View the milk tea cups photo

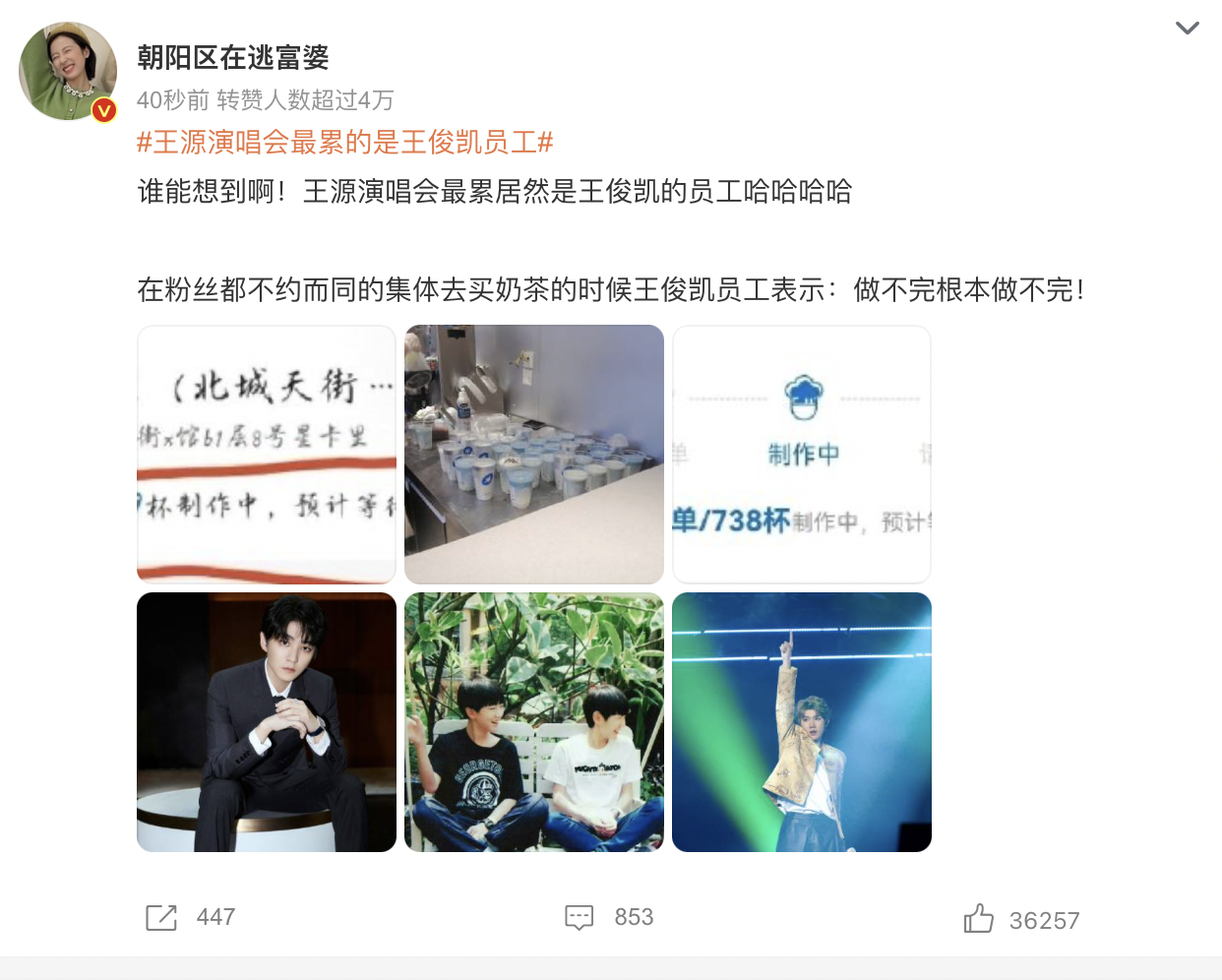pos(534,455)
